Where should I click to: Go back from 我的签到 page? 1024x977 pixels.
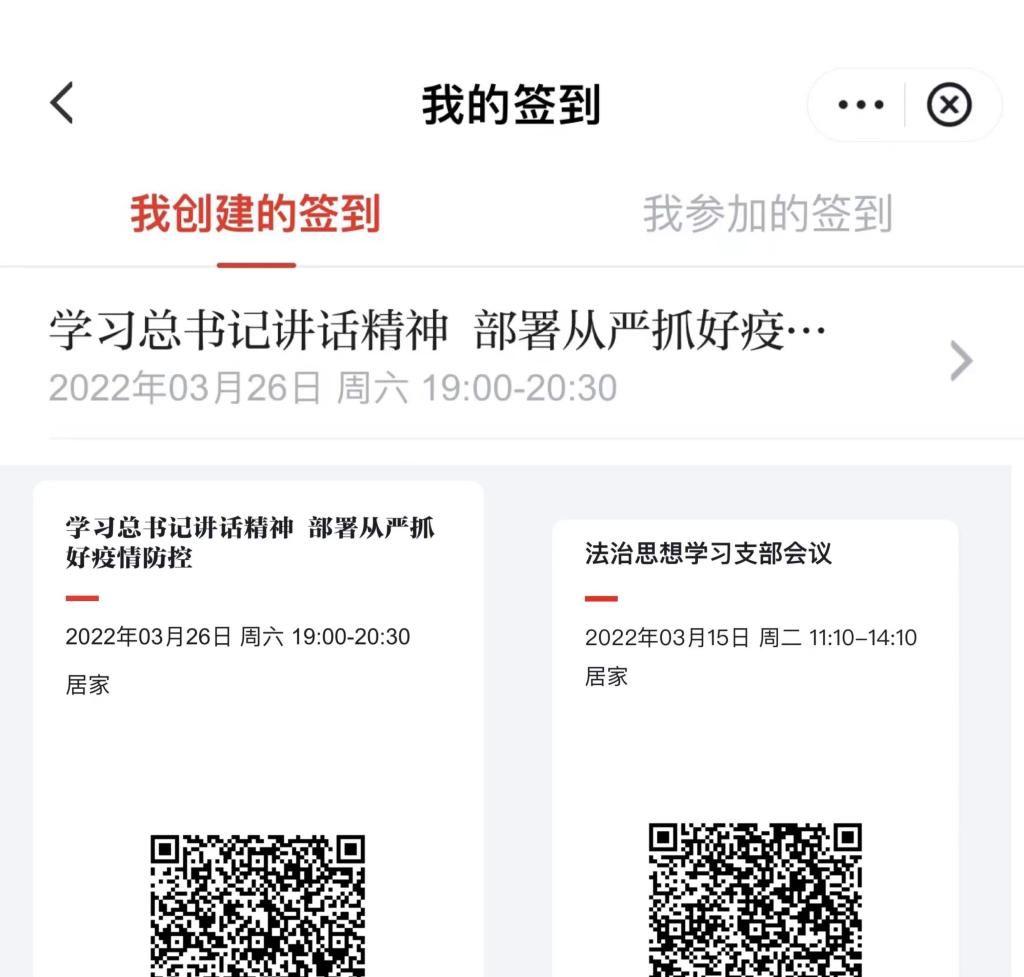pyautogui.click(x=62, y=104)
